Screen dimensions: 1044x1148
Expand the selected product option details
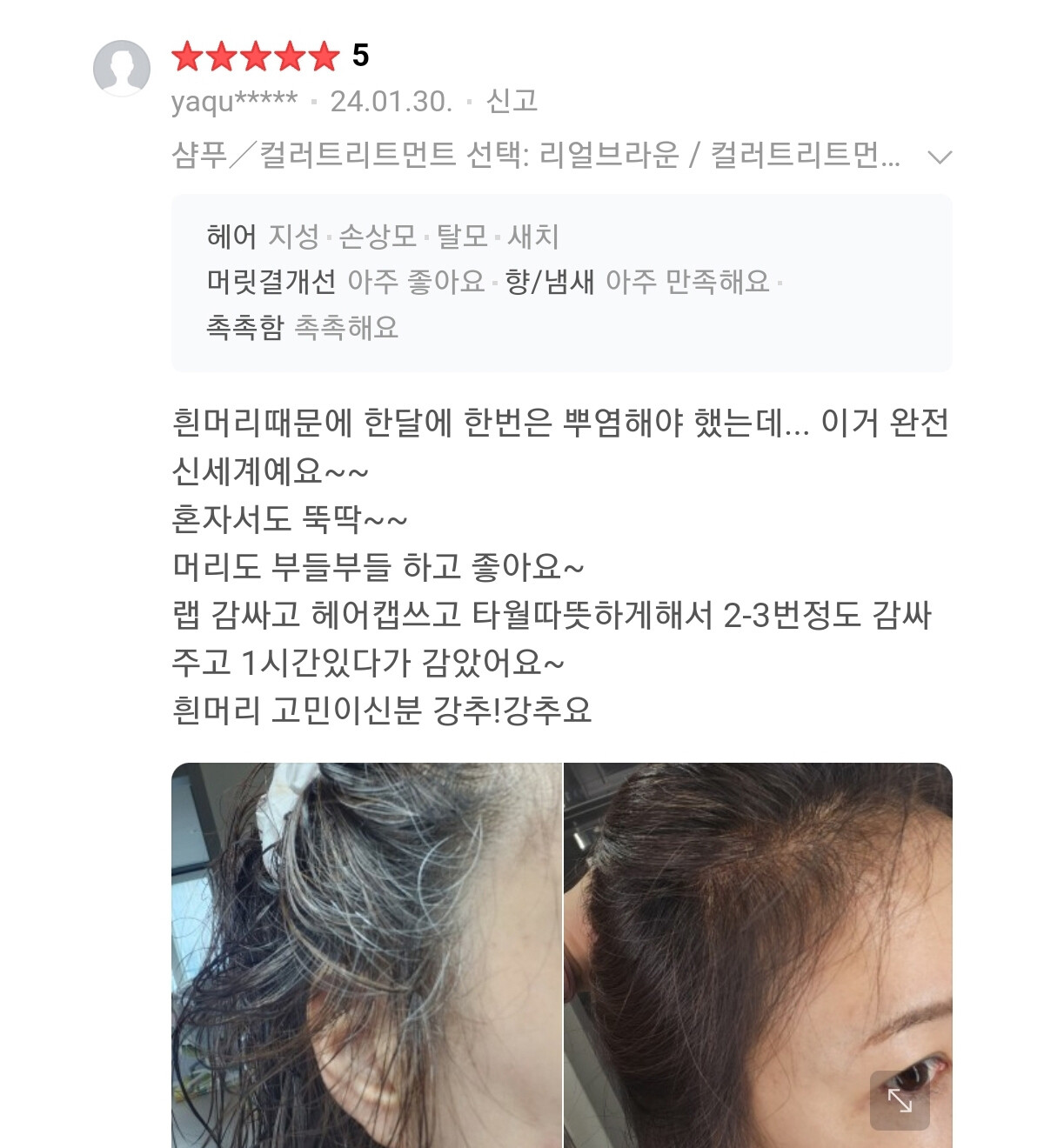tap(940, 157)
